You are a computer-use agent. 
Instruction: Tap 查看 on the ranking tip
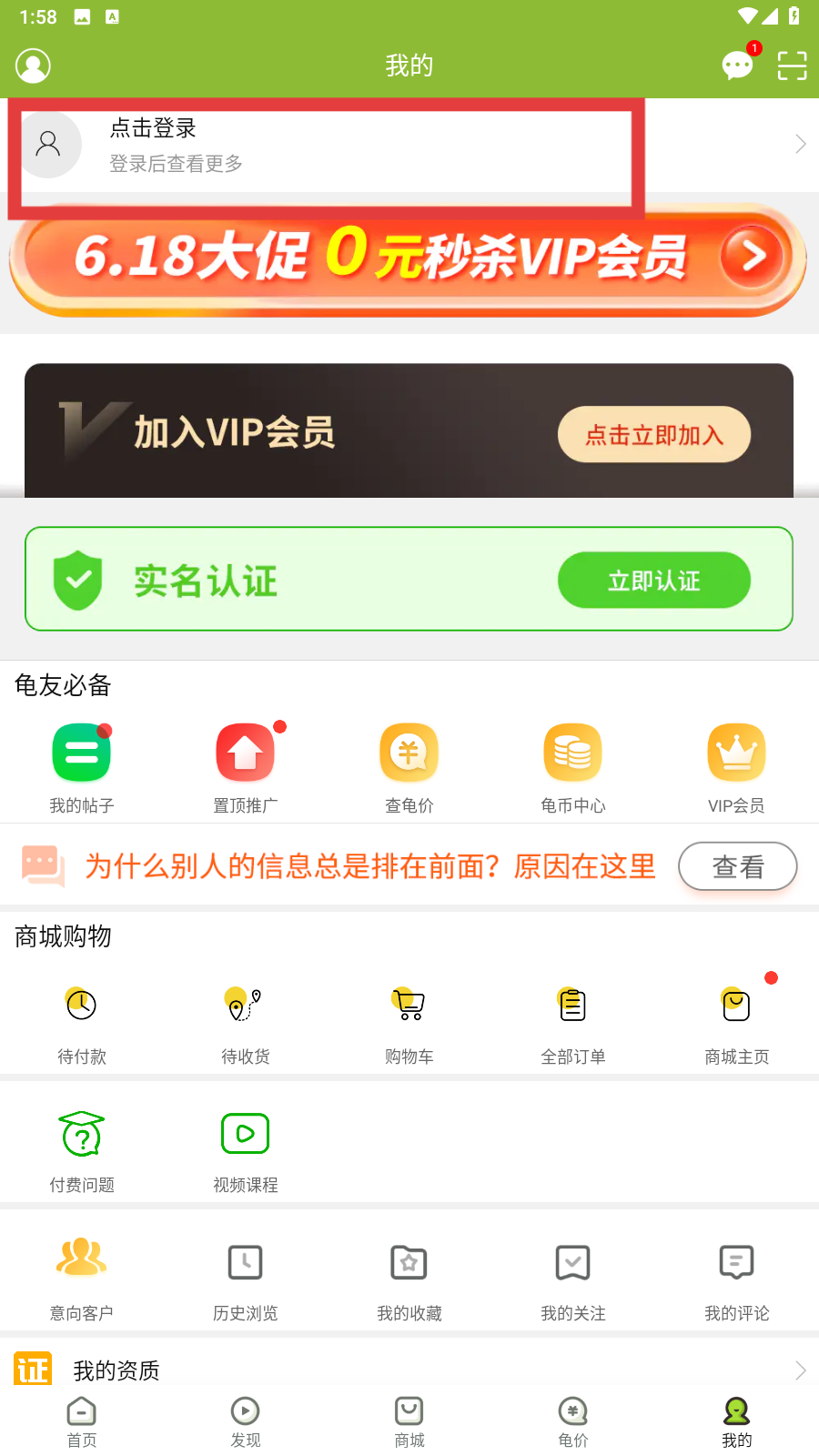pos(737,867)
